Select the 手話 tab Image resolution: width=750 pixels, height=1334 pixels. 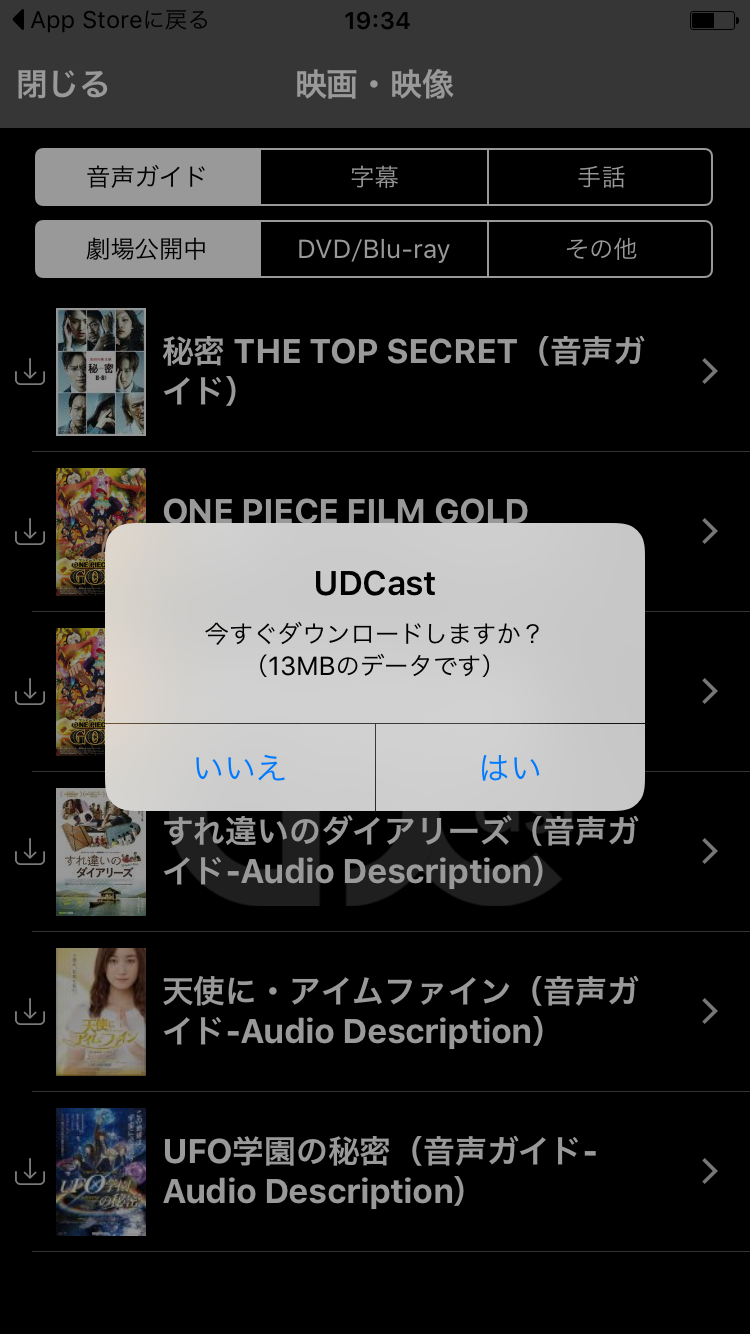coord(600,177)
